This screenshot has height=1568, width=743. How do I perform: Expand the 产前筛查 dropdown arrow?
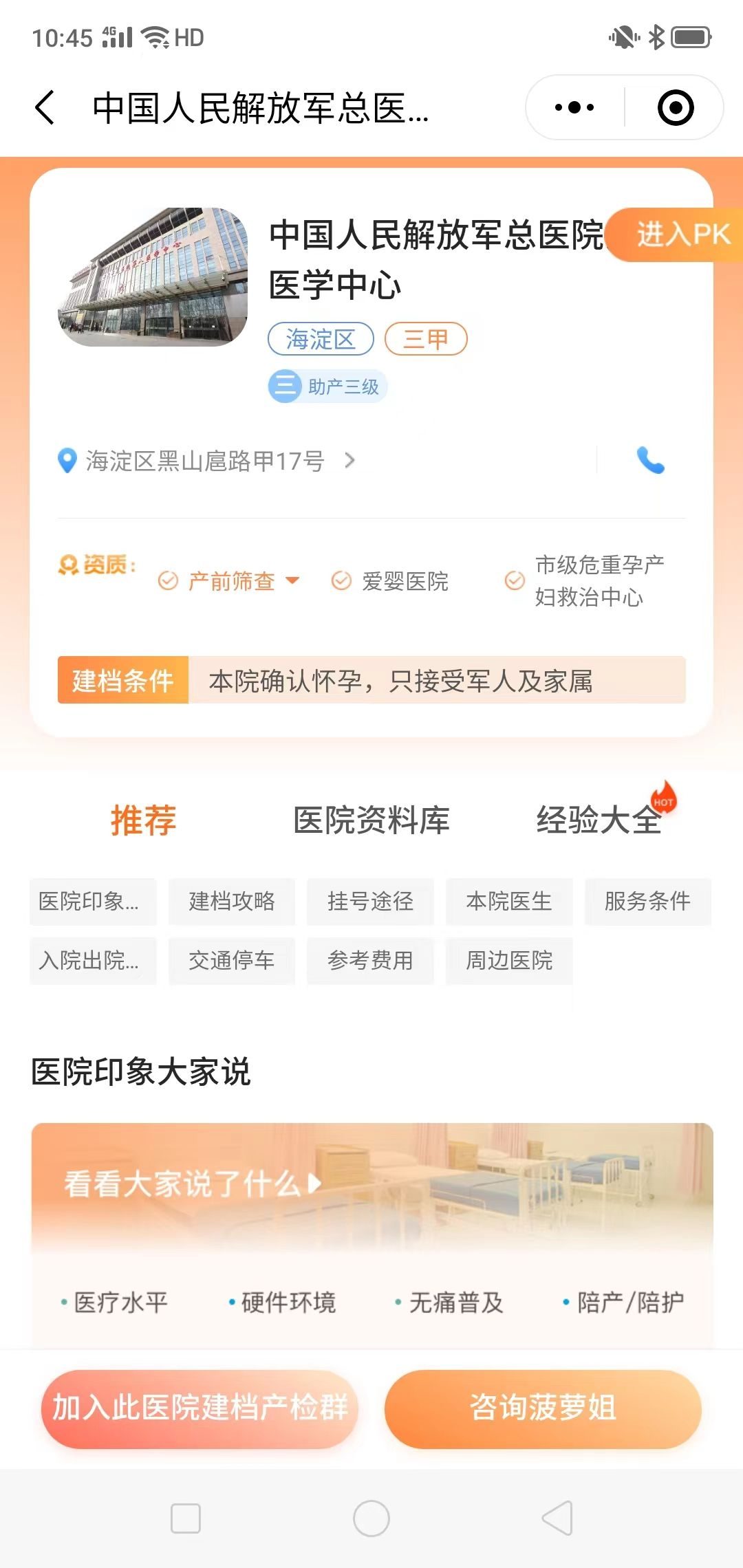point(294,581)
